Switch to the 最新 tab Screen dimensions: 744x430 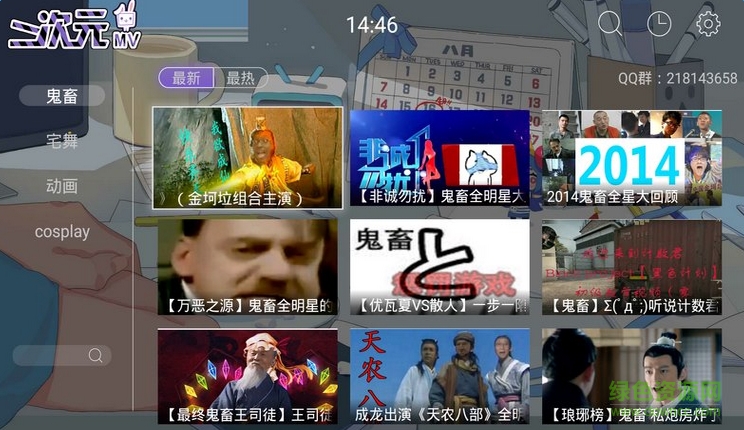click(x=186, y=78)
